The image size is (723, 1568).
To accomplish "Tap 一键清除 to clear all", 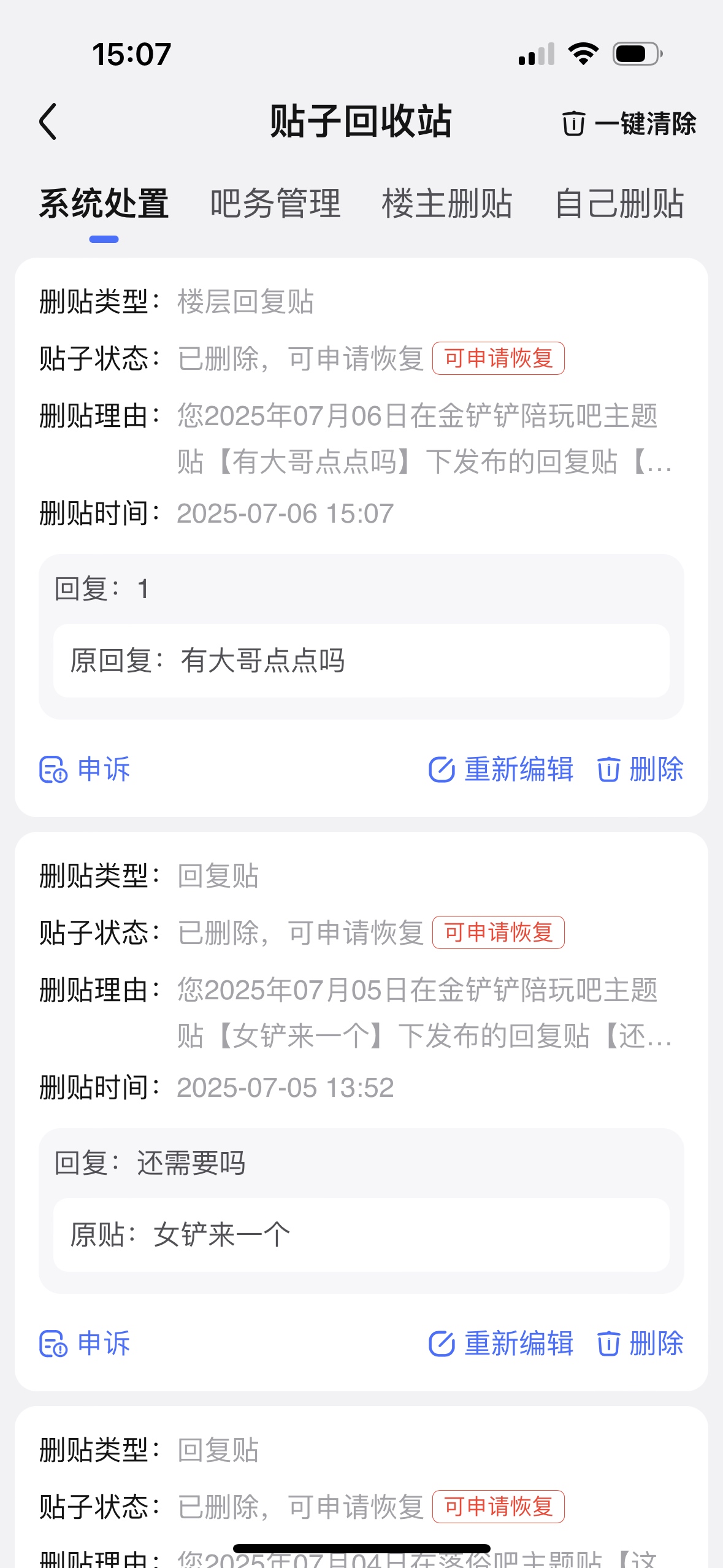I will pos(629,123).
